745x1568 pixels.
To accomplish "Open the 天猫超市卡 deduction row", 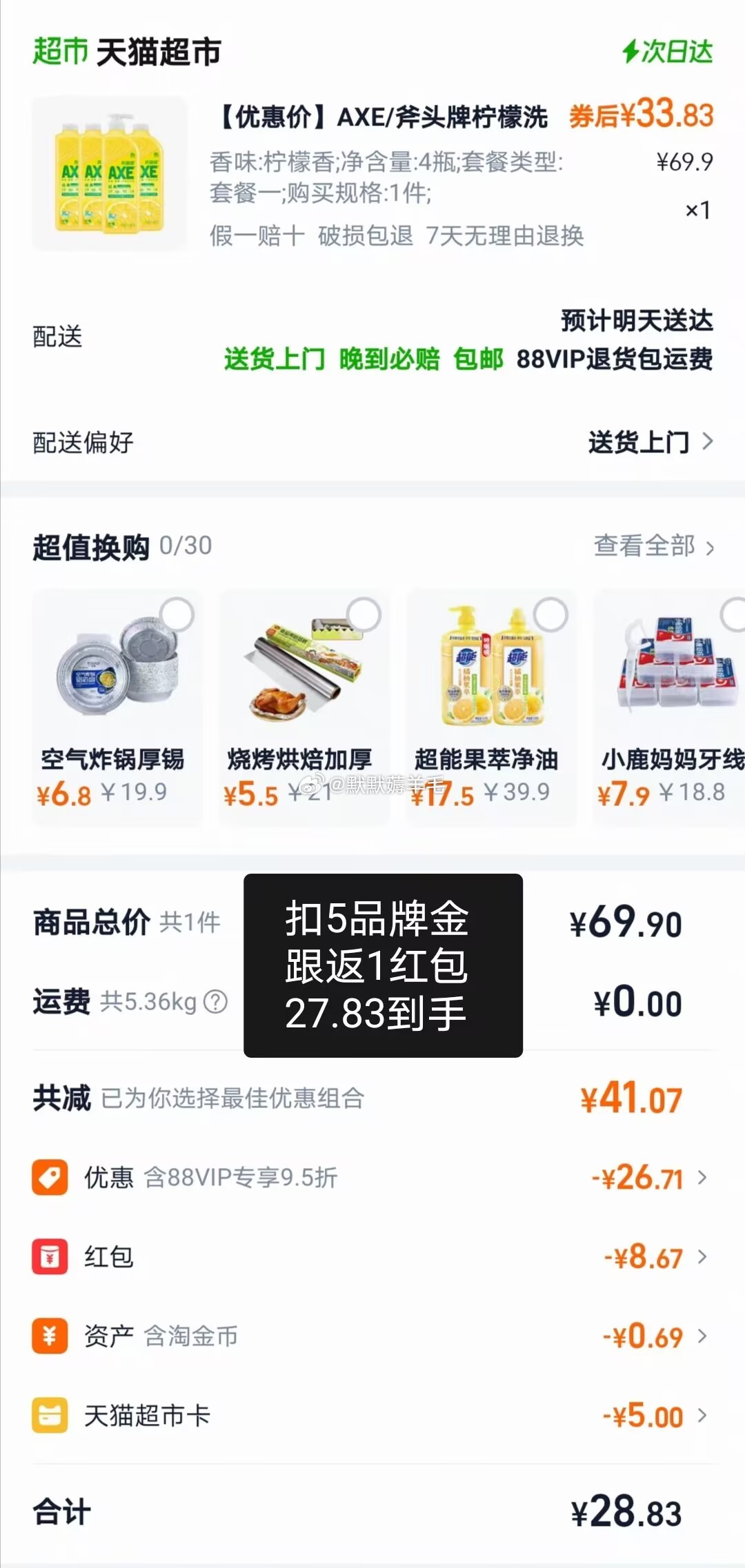I will (x=372, y=1416).
